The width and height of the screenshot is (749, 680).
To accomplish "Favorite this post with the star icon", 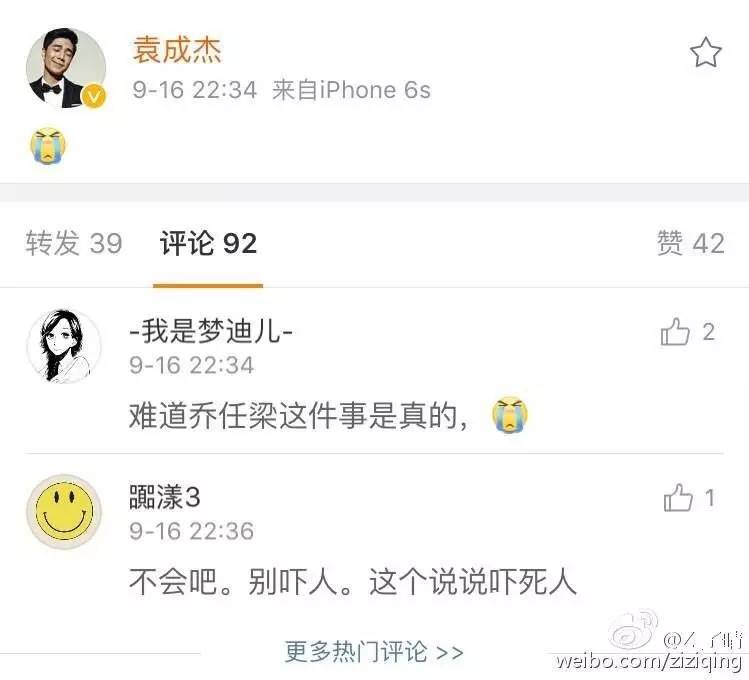I will [x=706, y=53].
